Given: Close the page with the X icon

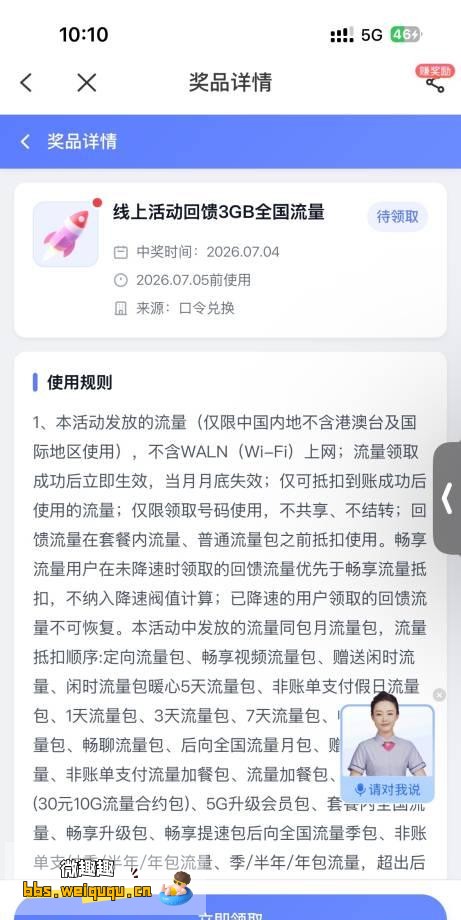Looking at the screenshot, I should point(87,83).
